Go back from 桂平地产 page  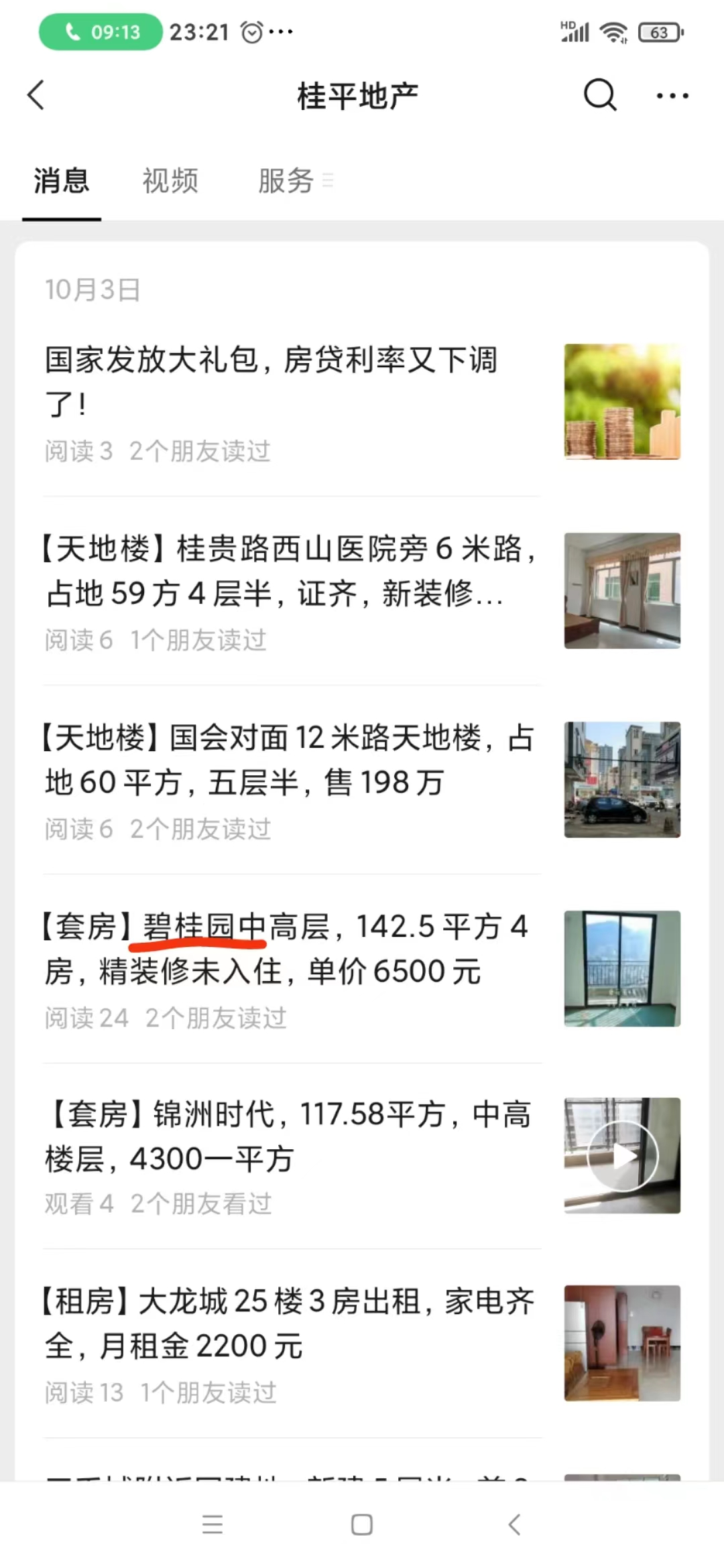coord(36,95)
